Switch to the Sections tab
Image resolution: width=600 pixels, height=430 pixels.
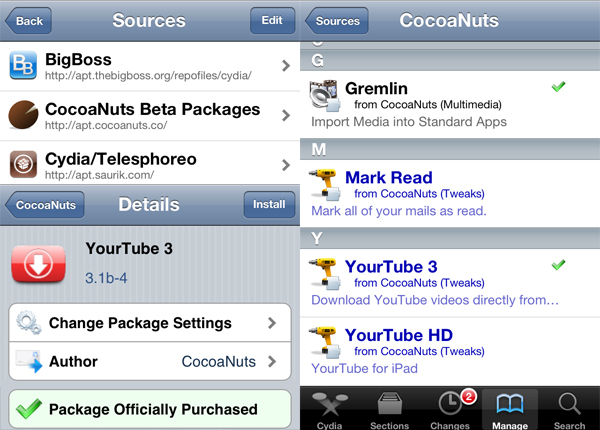(390, 410)
